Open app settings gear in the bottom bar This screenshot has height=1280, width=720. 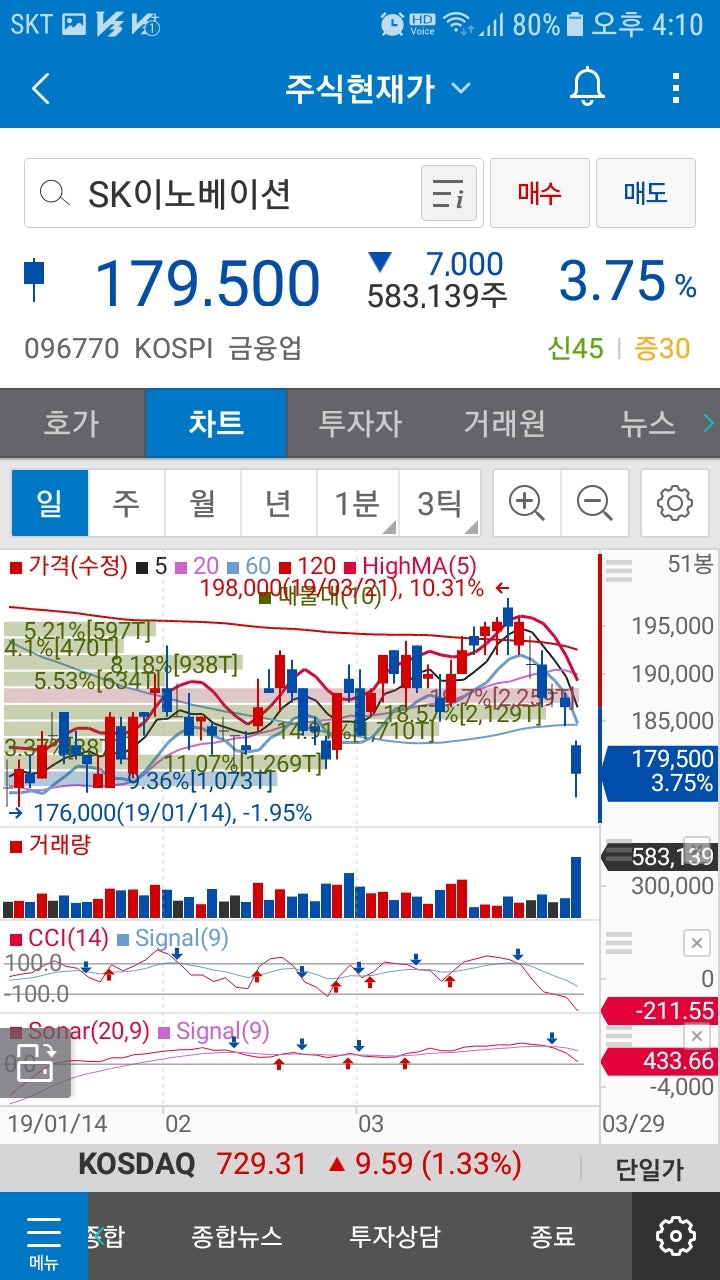click(674, 1235)
